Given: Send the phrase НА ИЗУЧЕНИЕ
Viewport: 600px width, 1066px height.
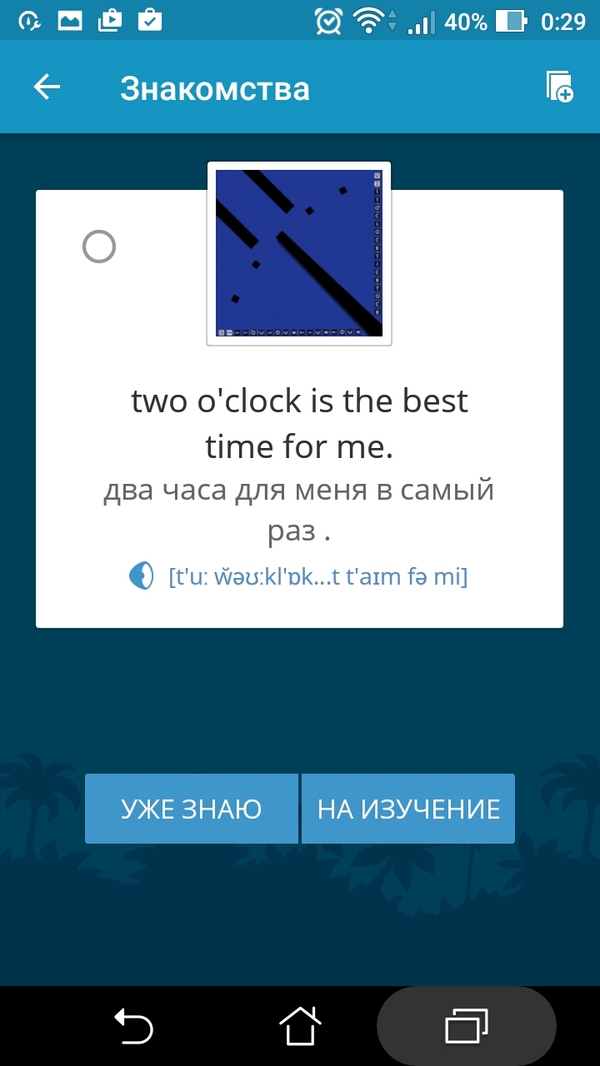Looking at the screenshot, I should [408, 809].
